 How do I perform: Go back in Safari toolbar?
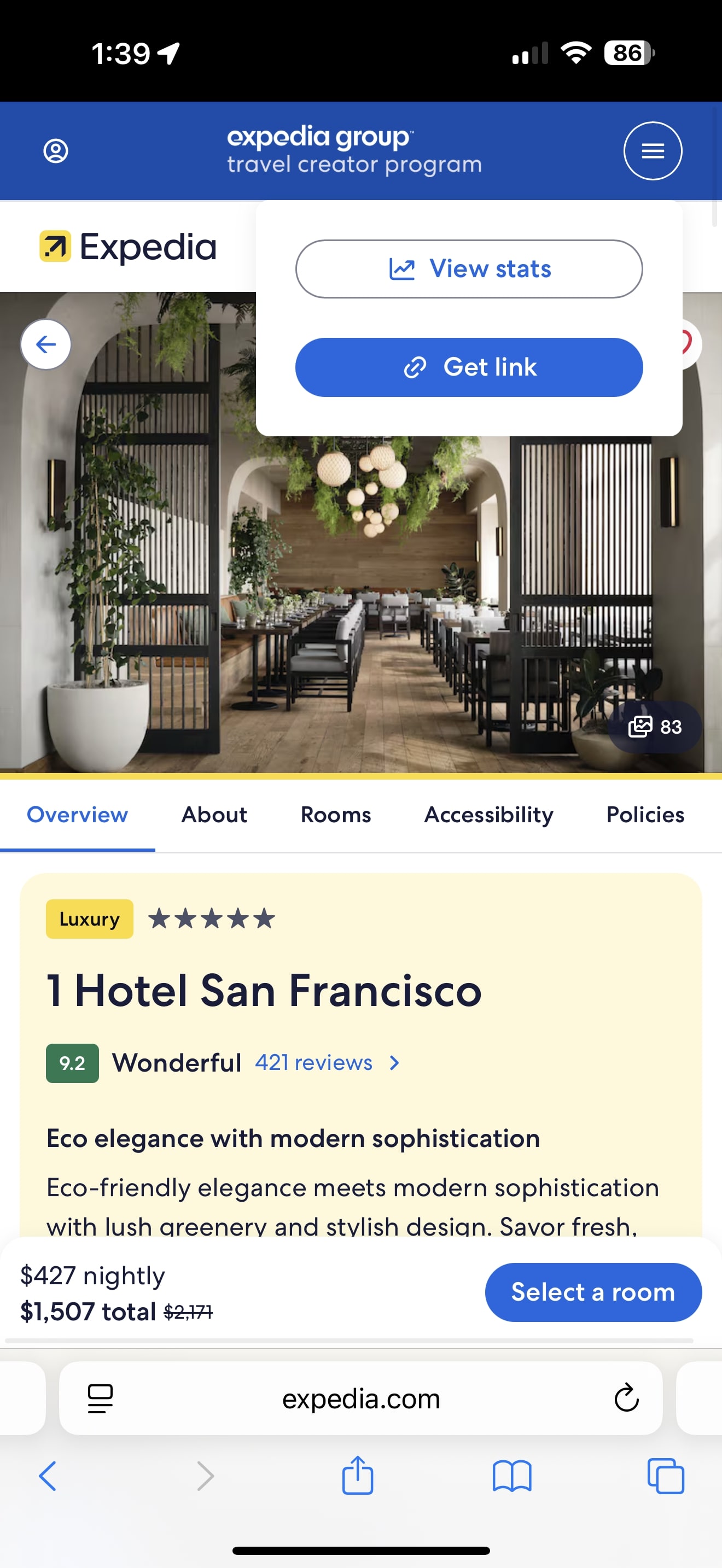point(48,1476)
